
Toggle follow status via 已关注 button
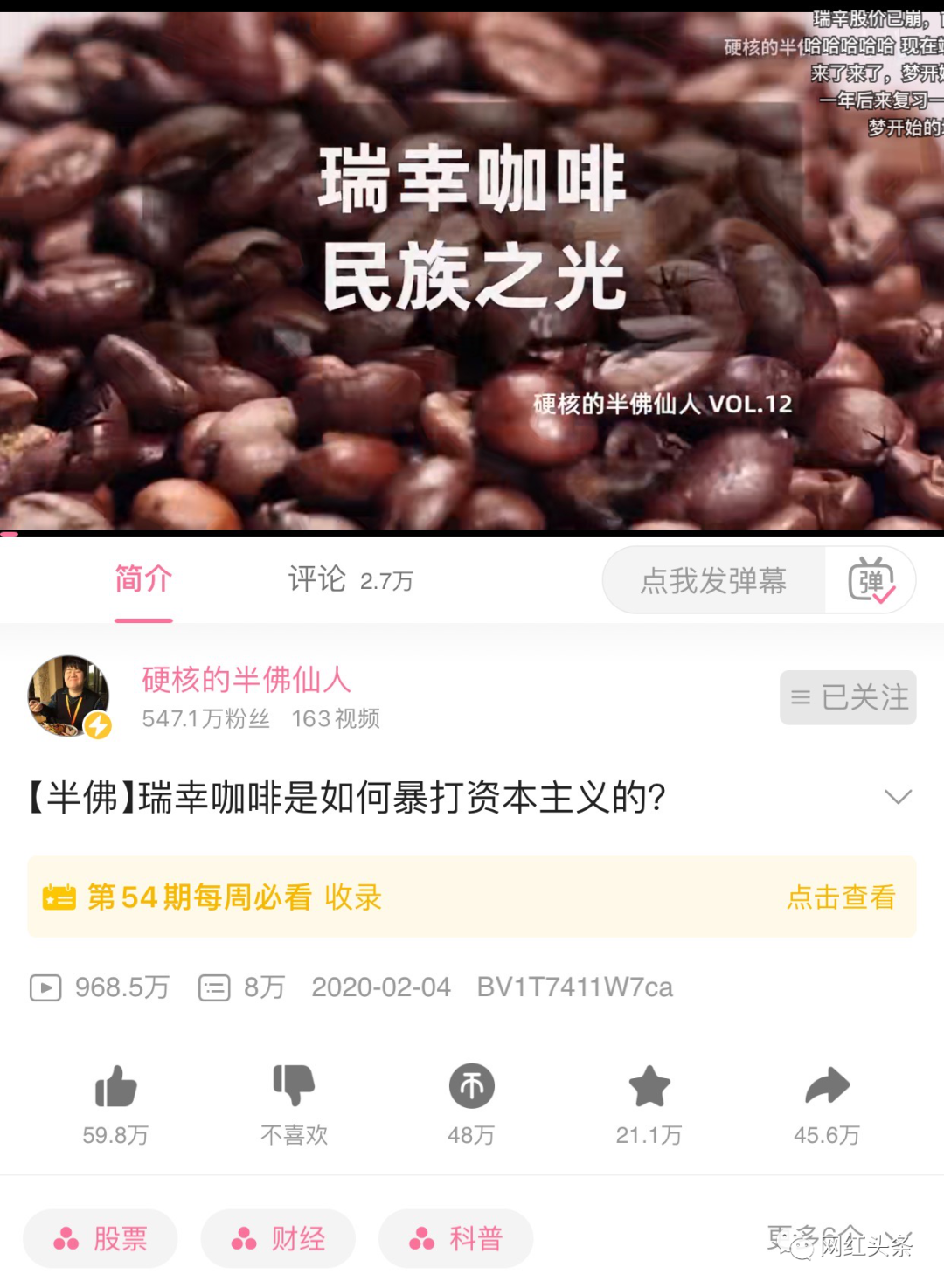[846, 697]
